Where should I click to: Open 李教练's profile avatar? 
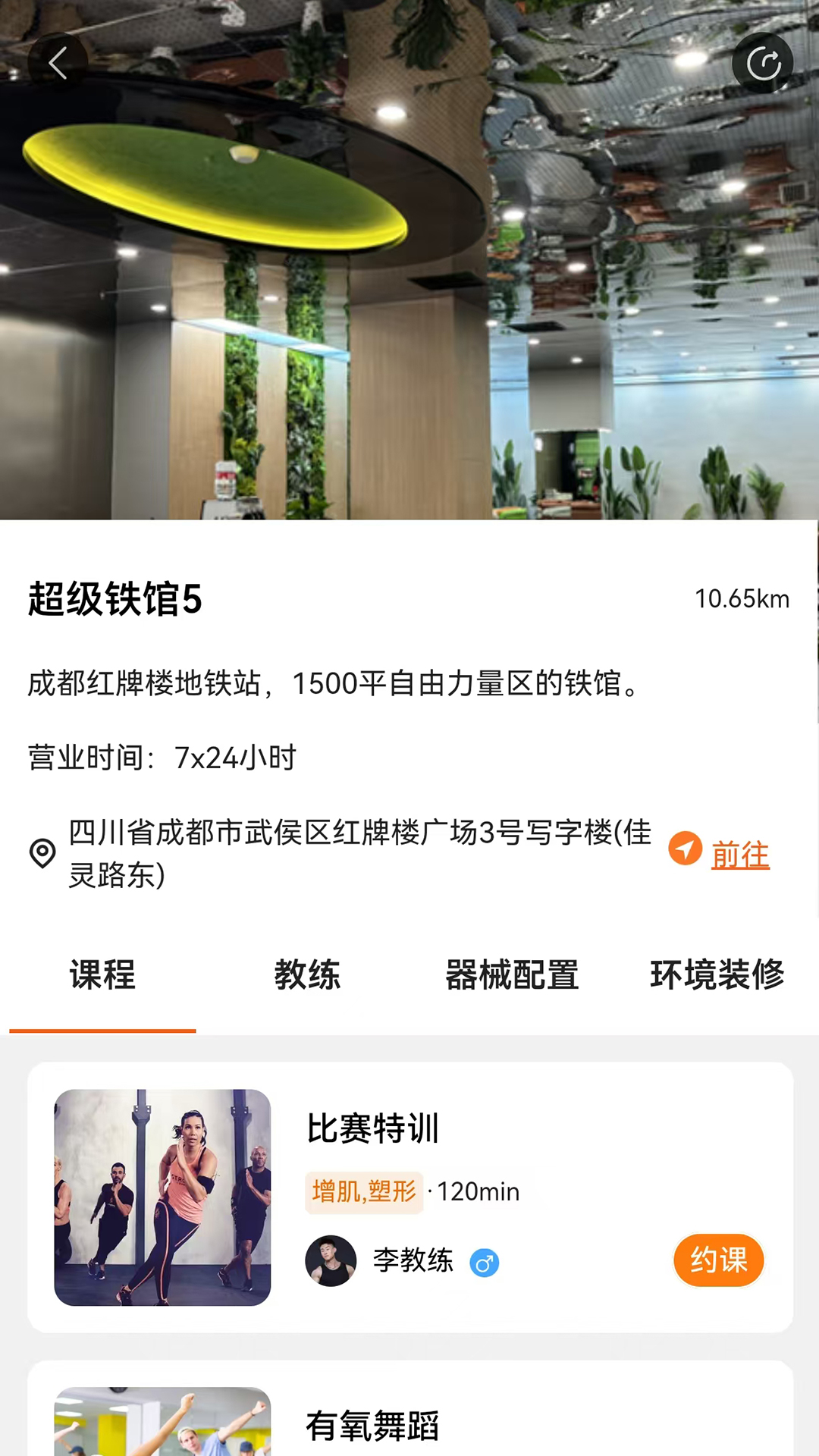tap(330, 1260)
